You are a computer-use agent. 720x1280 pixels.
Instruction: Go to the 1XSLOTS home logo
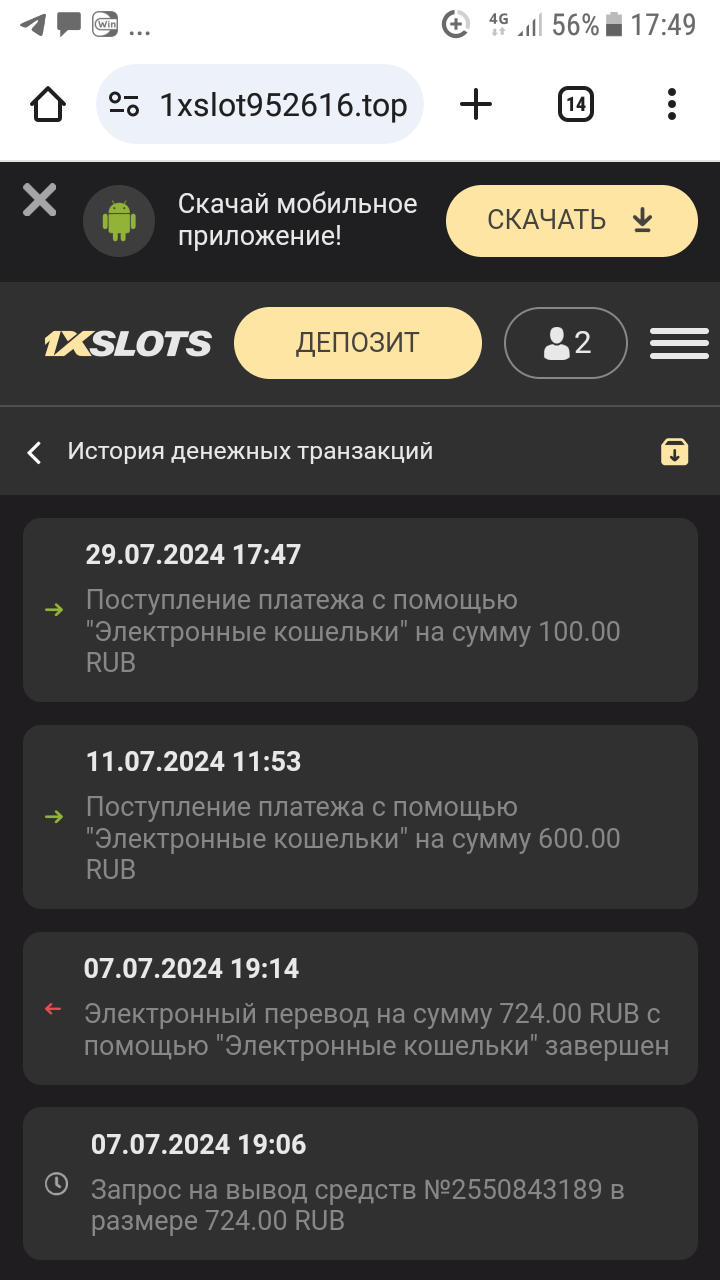tap(128, 344)
